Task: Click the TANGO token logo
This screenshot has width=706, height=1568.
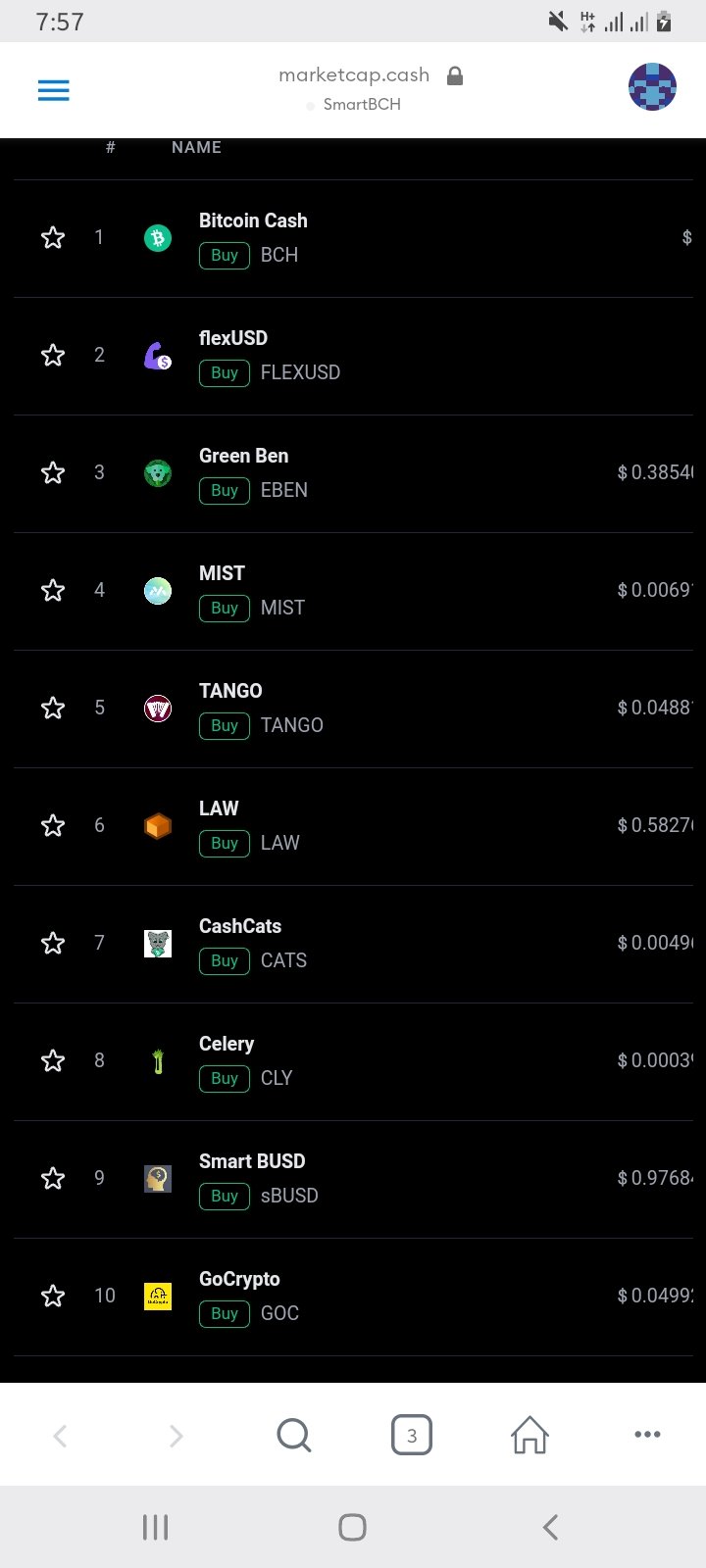Action: coord(157,708)
